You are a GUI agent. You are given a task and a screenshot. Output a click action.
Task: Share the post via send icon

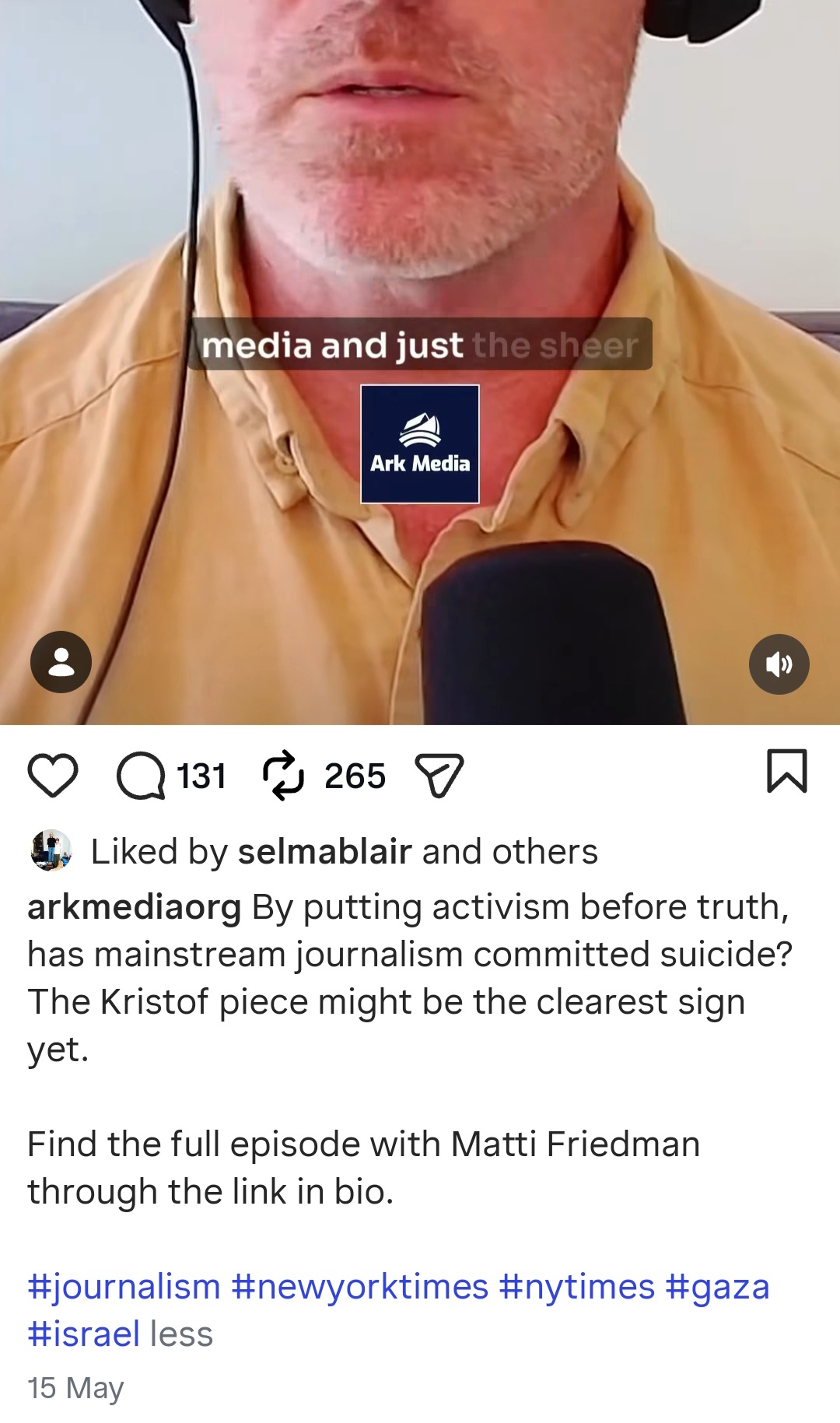click(439, 775)
